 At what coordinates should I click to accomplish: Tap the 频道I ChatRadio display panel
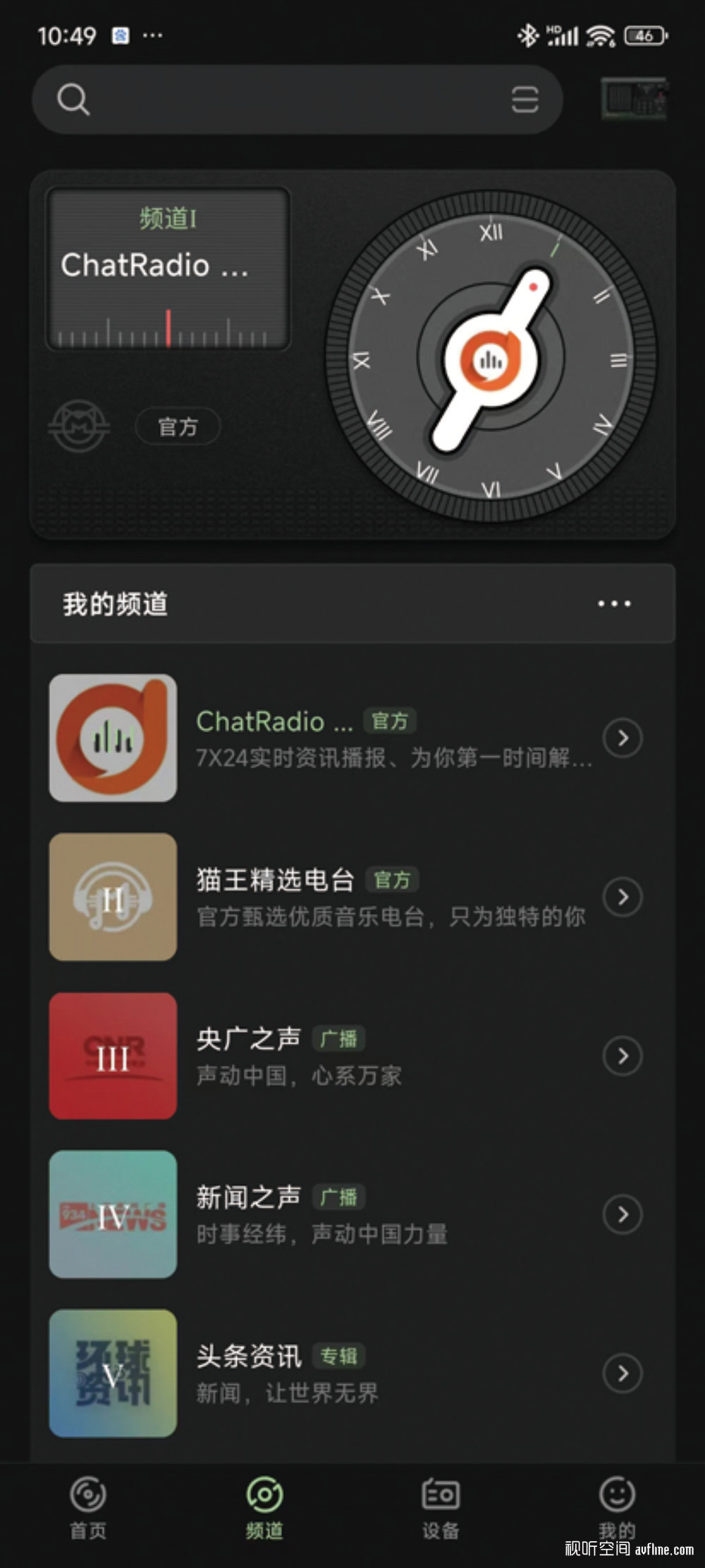tap(168, 268)
